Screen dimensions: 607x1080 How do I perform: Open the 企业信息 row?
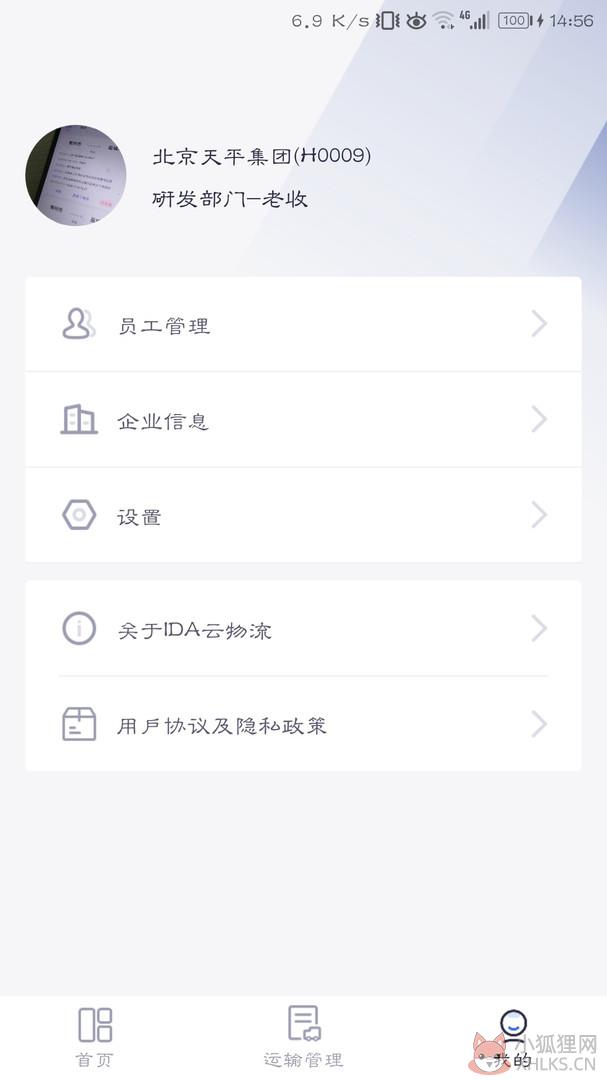(303, 419)
